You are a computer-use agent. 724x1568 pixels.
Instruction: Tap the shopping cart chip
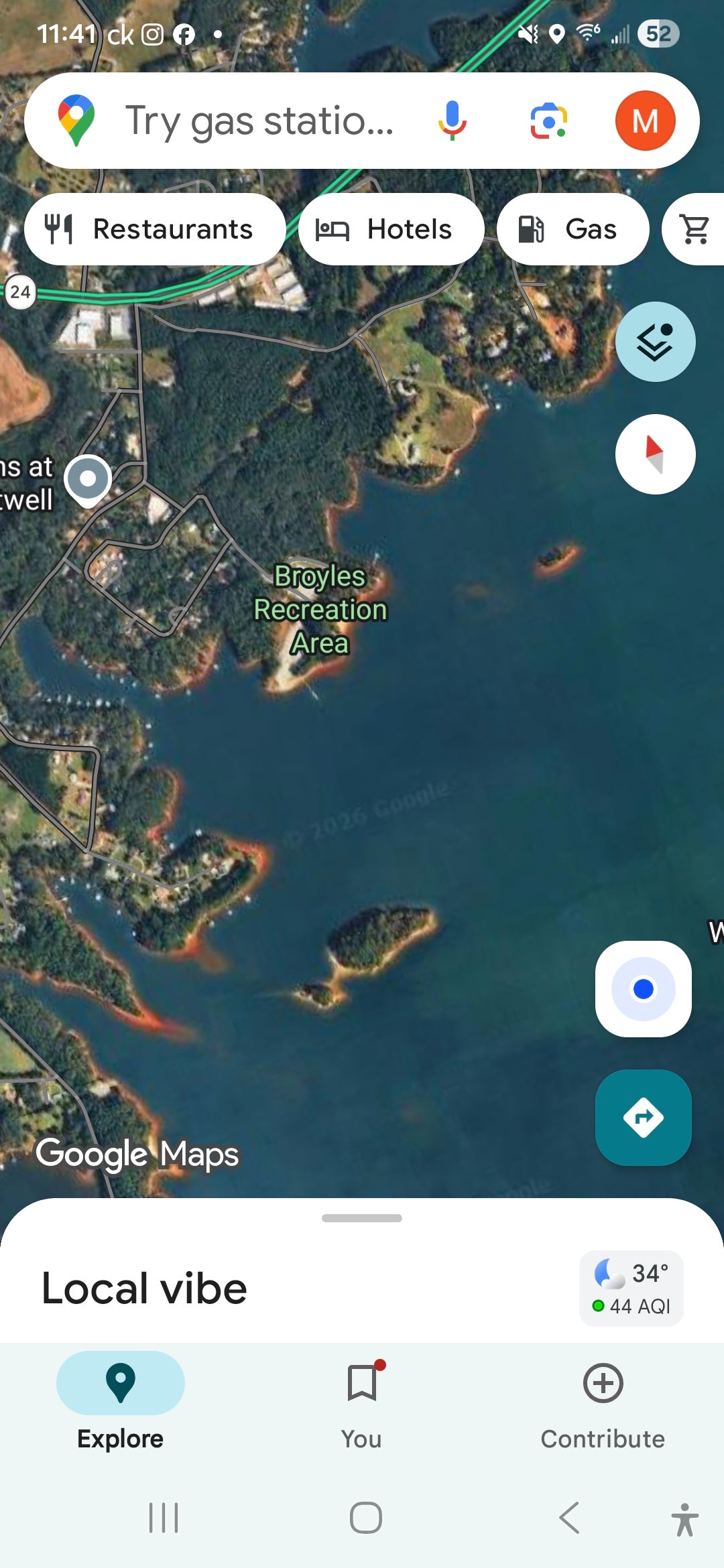point(695,229)
